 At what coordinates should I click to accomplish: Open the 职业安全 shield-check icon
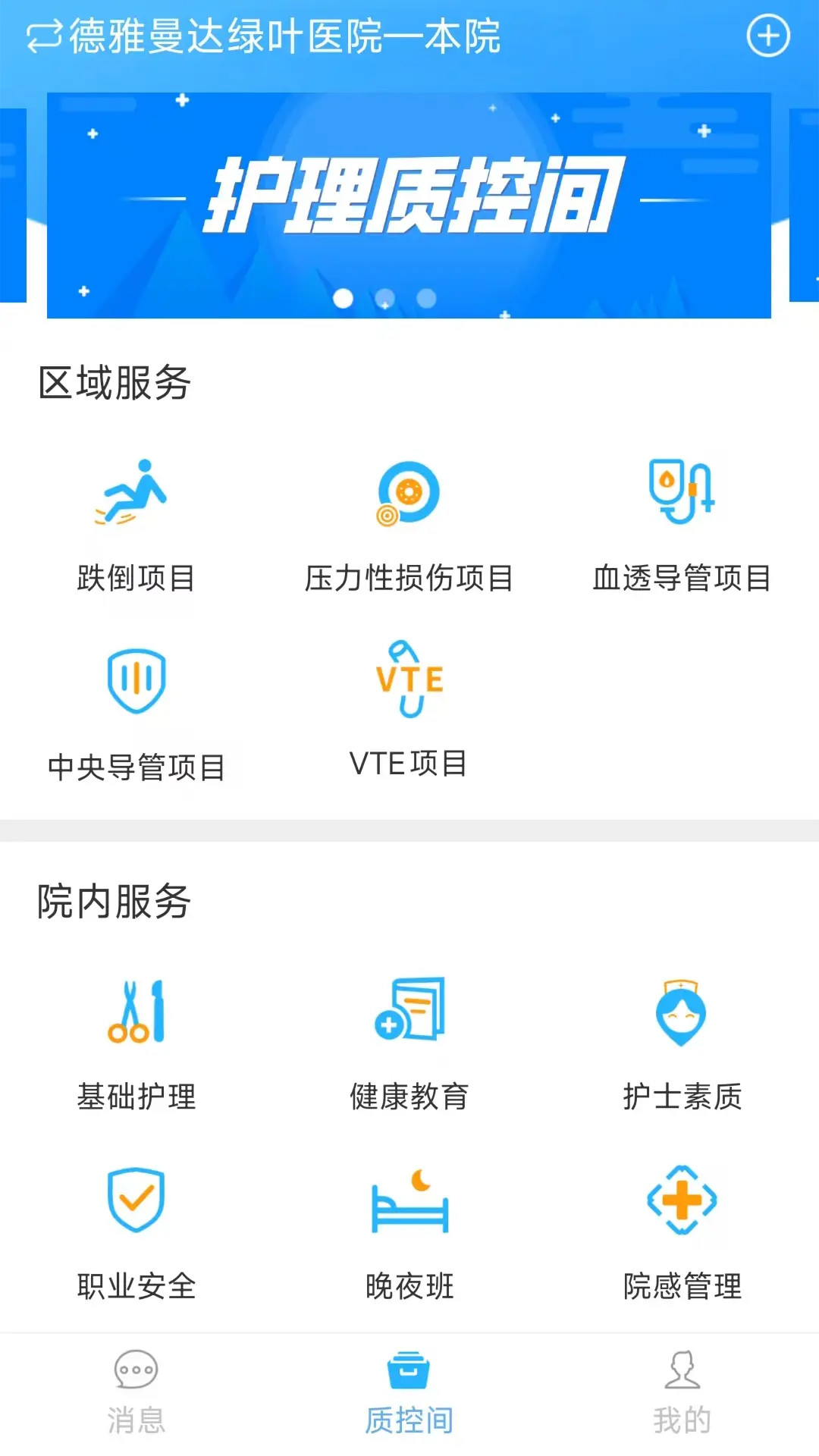click(136, 1206)
